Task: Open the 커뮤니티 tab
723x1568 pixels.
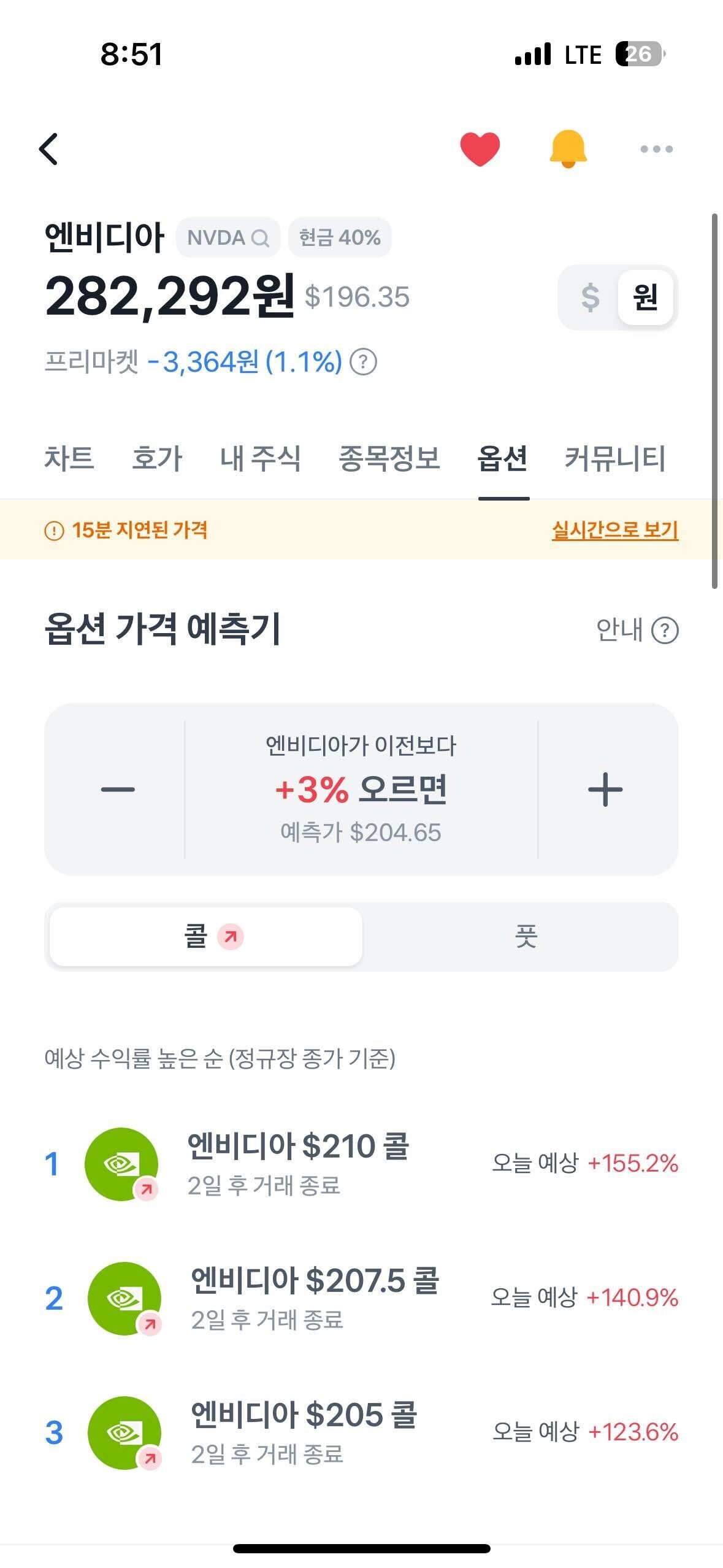Action: pos(615,459)
